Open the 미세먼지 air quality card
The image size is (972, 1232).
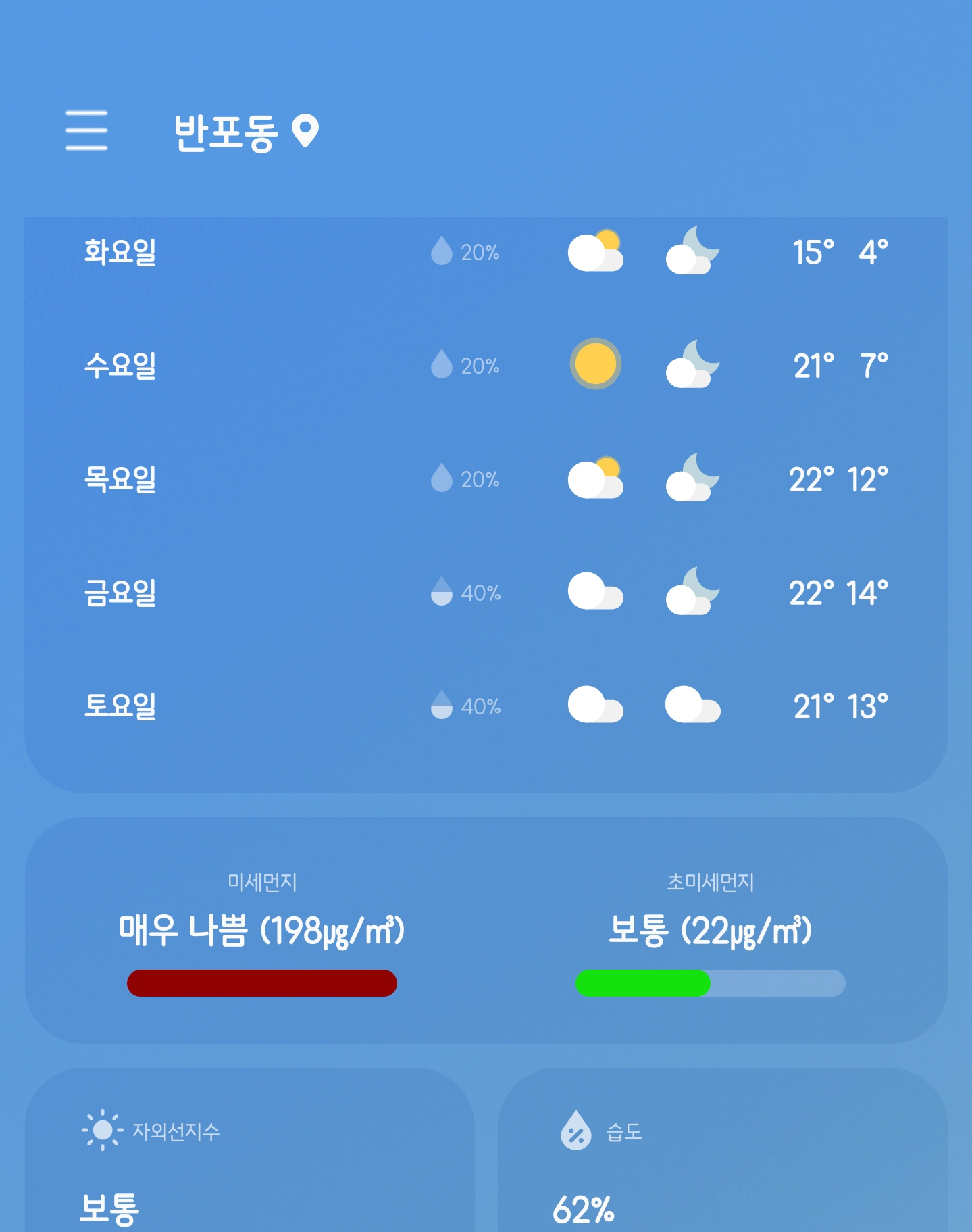coord(262,931)
